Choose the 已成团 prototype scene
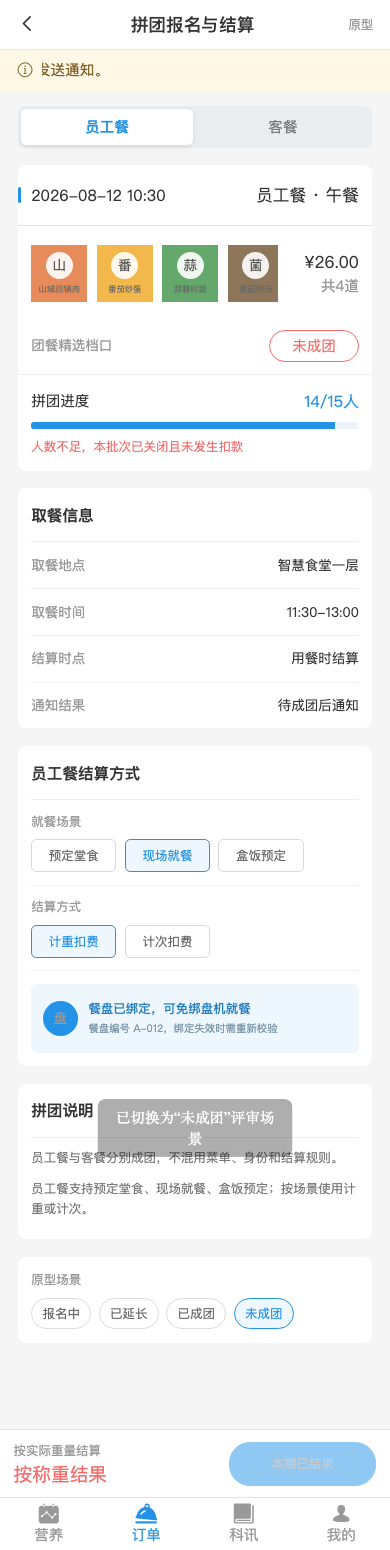390x1550 pixels. (x=196, y=1313)
